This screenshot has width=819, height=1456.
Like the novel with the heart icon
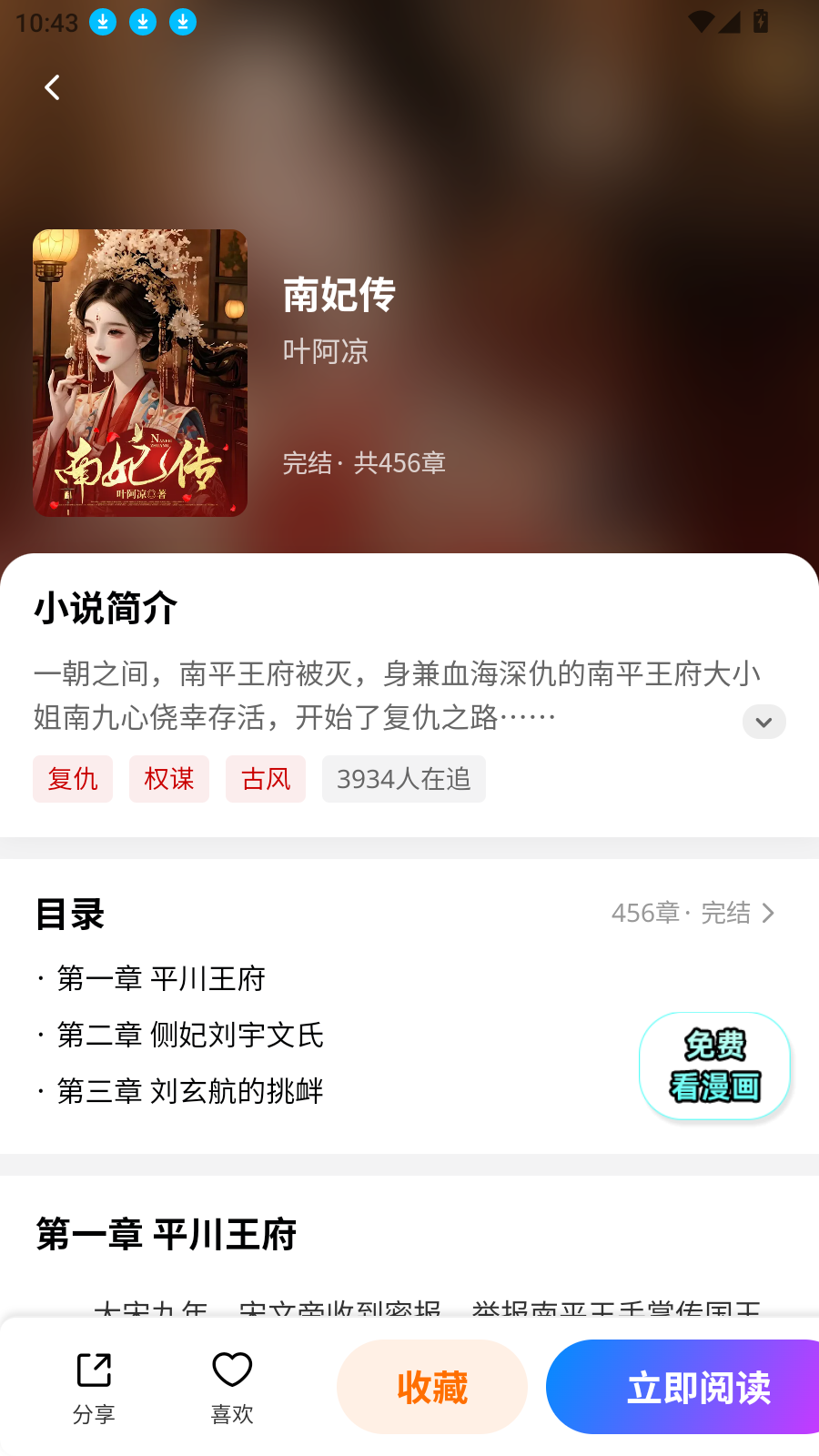pyautogui.click(x=232, y=1386)
